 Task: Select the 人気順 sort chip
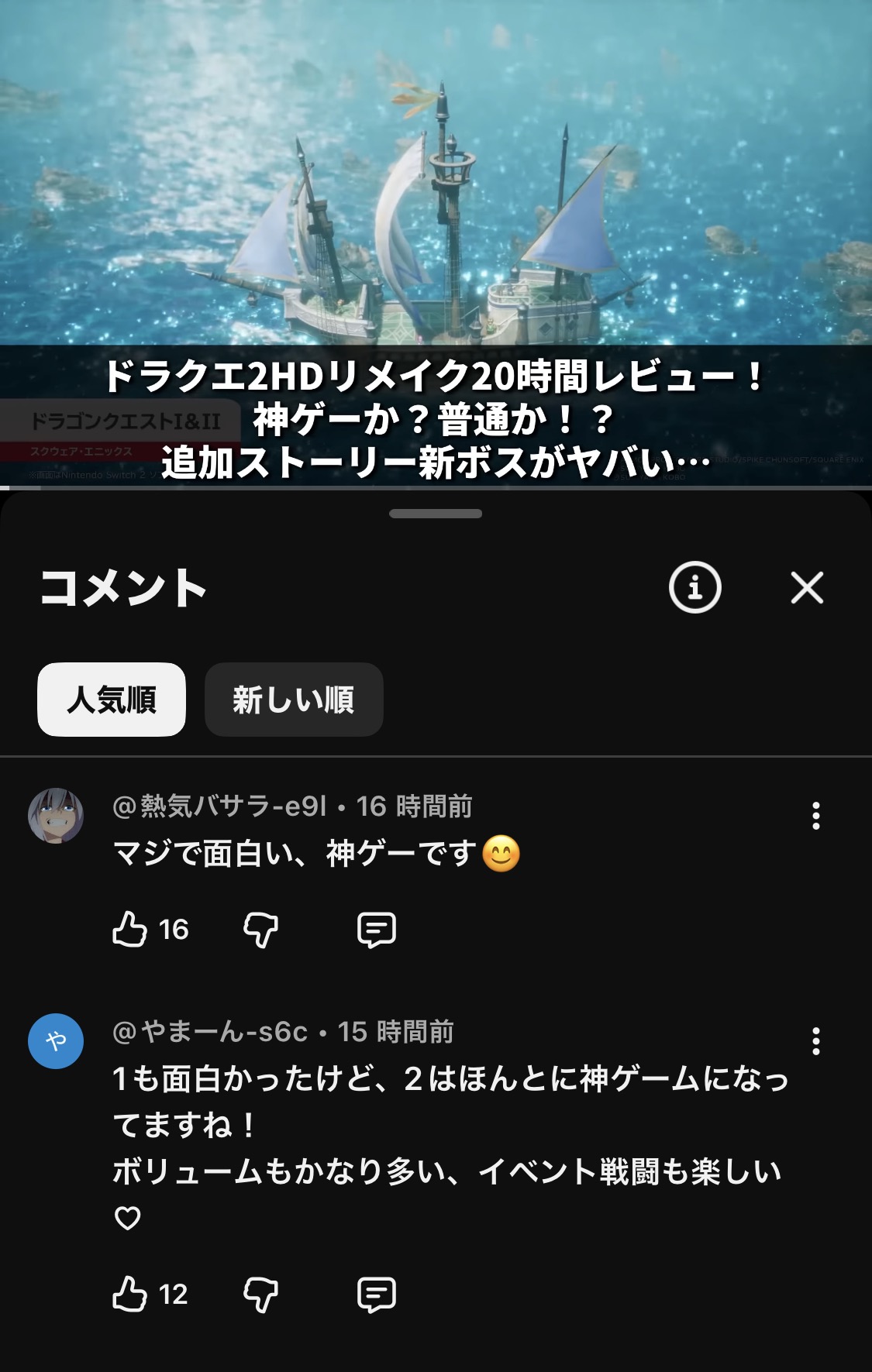tap(112, 699)
